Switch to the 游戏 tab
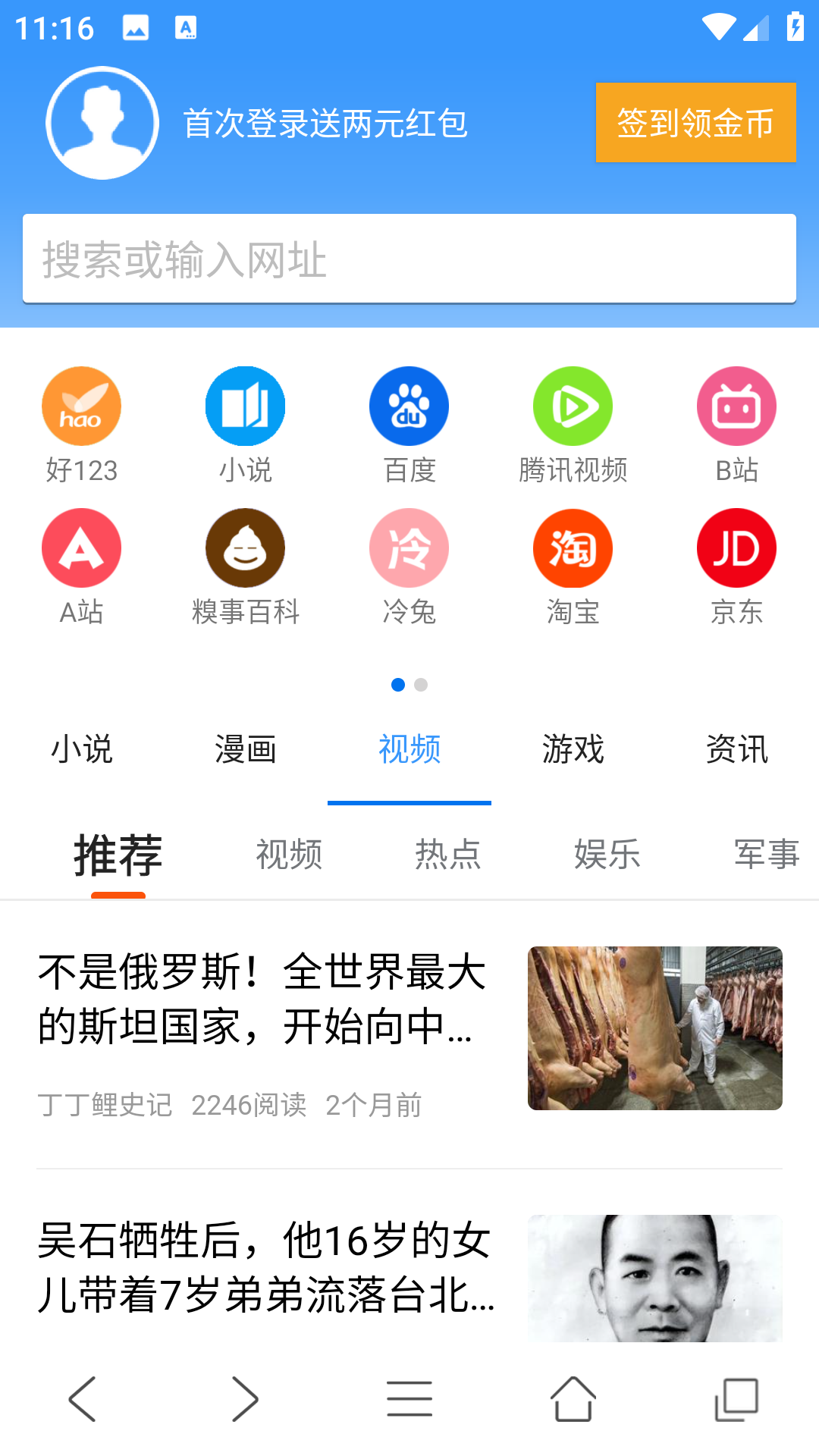The width and height of the screenshot is (819, 1456). click(x=573, y=749)
